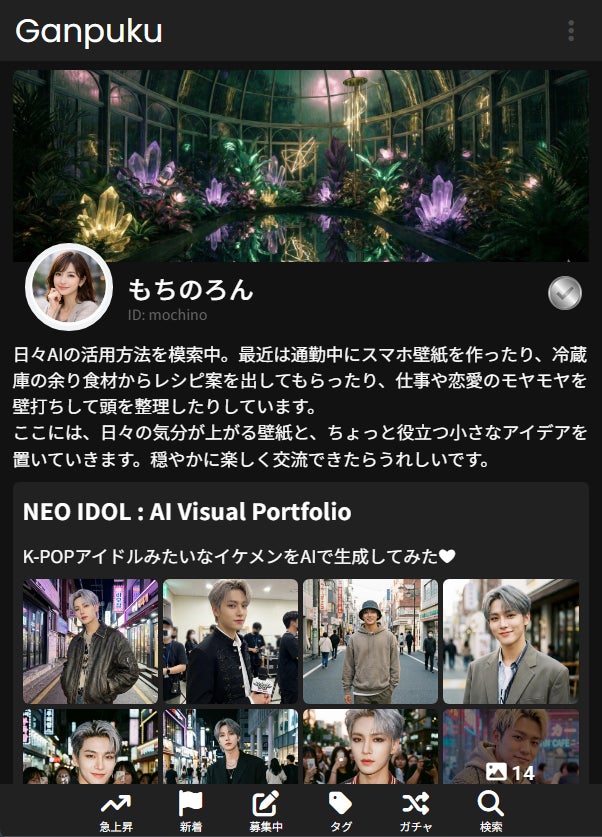The width and height of the screenshot is (602, 837).
Task: Switch to the 急上昇 trending tab
Action: click(x=115, y=811)
